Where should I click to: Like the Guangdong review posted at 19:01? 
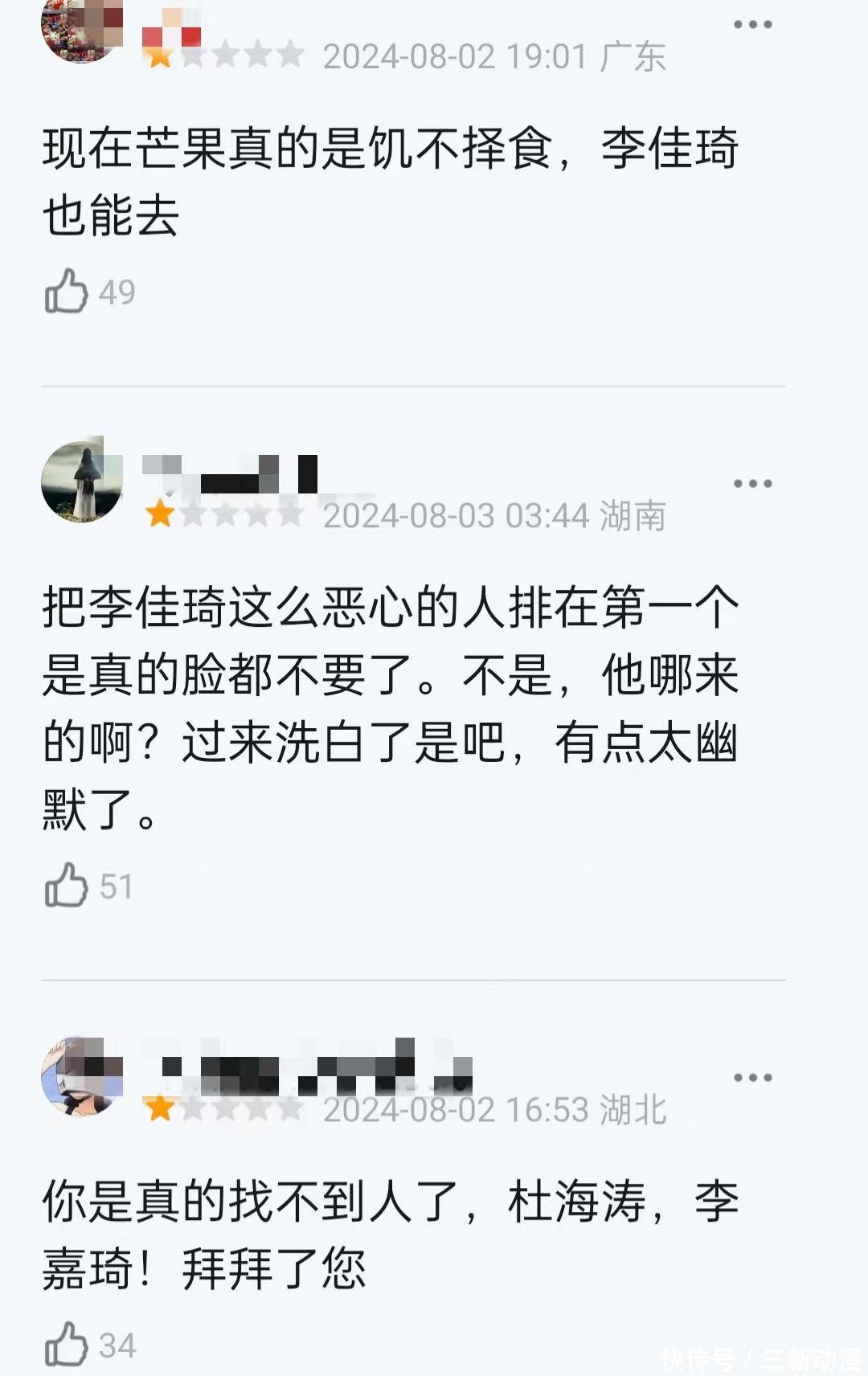tap(66, 291)
